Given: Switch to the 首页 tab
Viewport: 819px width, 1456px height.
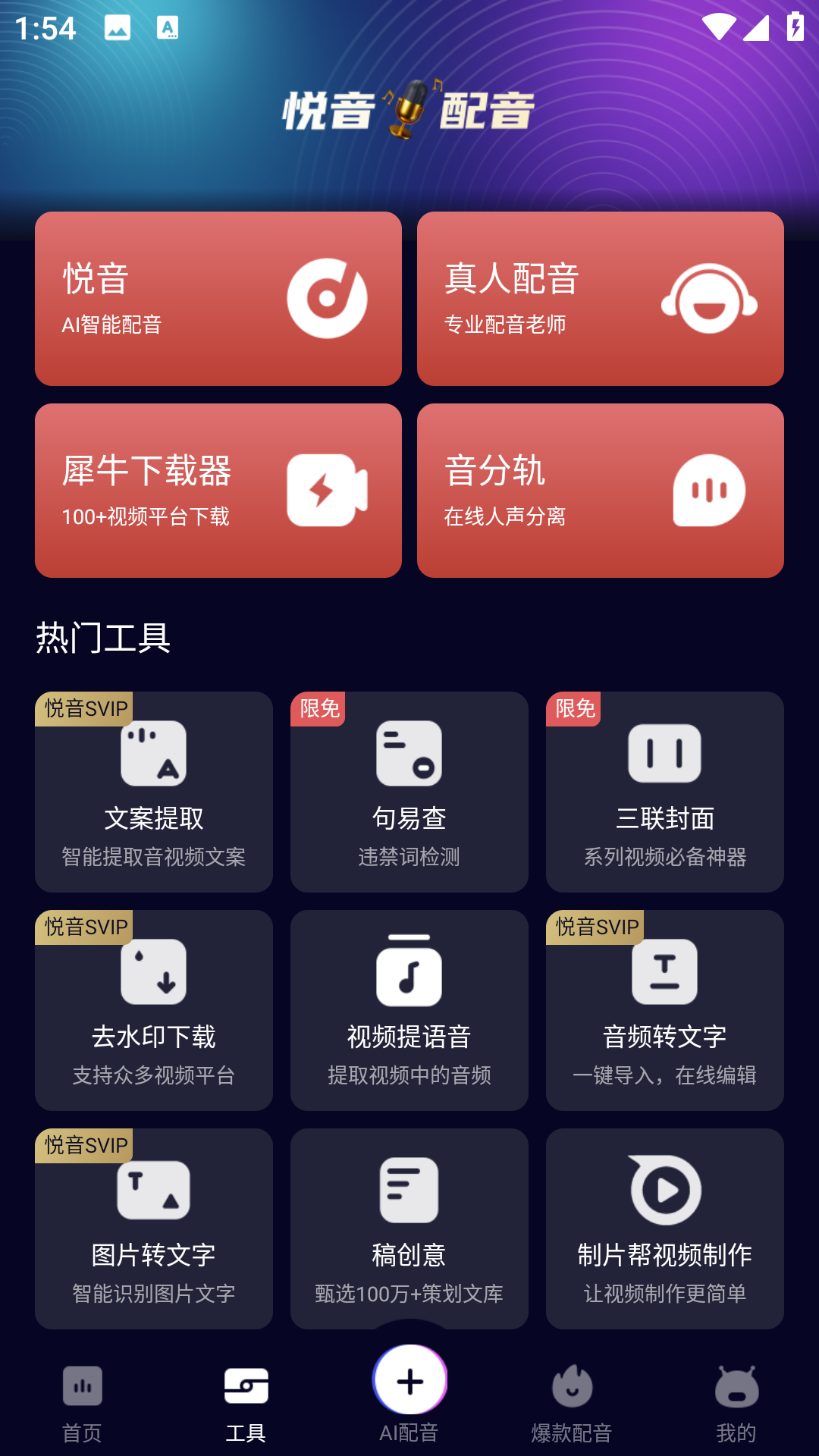Looking at the screenshot, I should [x=82, y=1403].
